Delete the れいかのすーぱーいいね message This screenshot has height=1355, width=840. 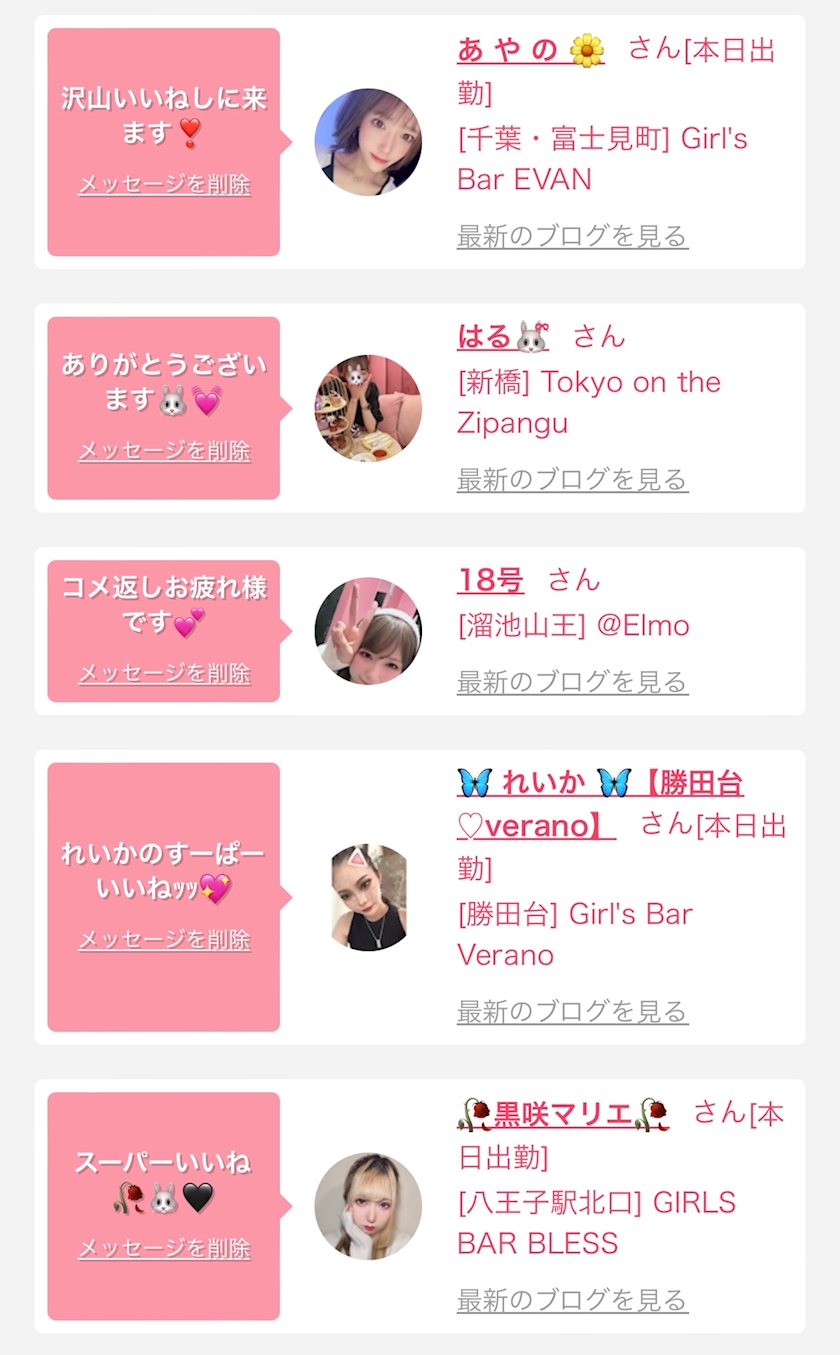point(164,940)
